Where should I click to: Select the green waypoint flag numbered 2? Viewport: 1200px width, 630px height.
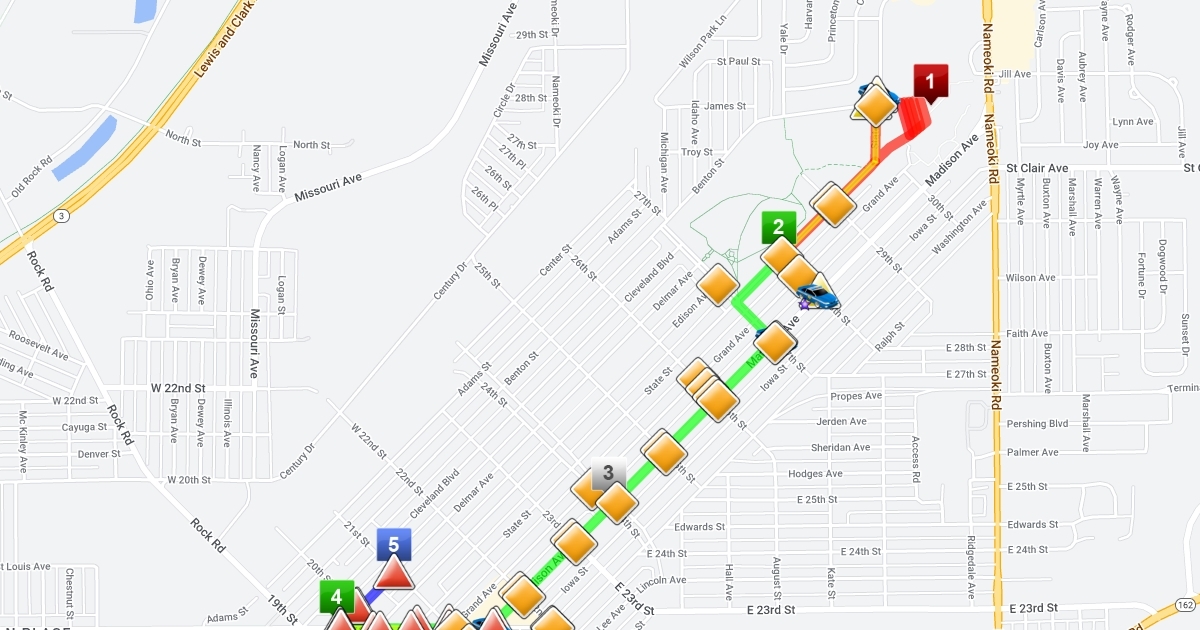click(778, 226)
